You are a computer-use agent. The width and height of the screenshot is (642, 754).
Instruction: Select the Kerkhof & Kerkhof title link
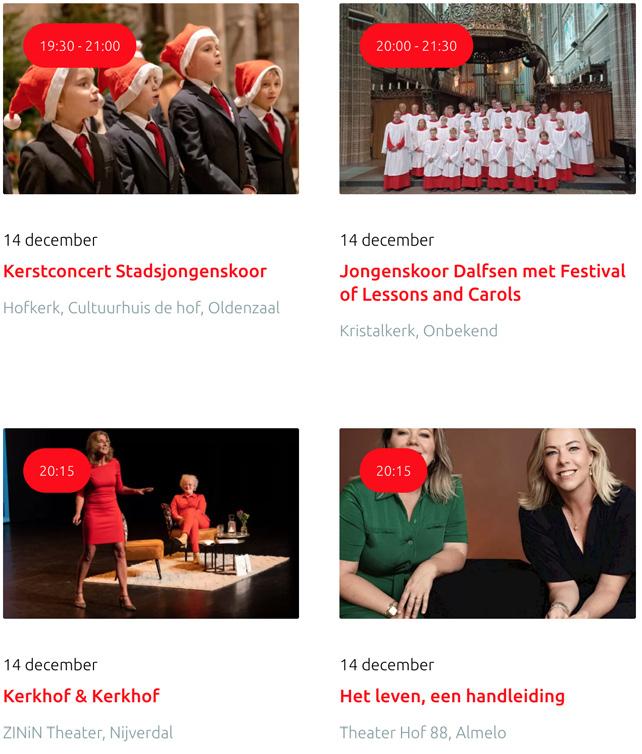click(x=81, y=696)
